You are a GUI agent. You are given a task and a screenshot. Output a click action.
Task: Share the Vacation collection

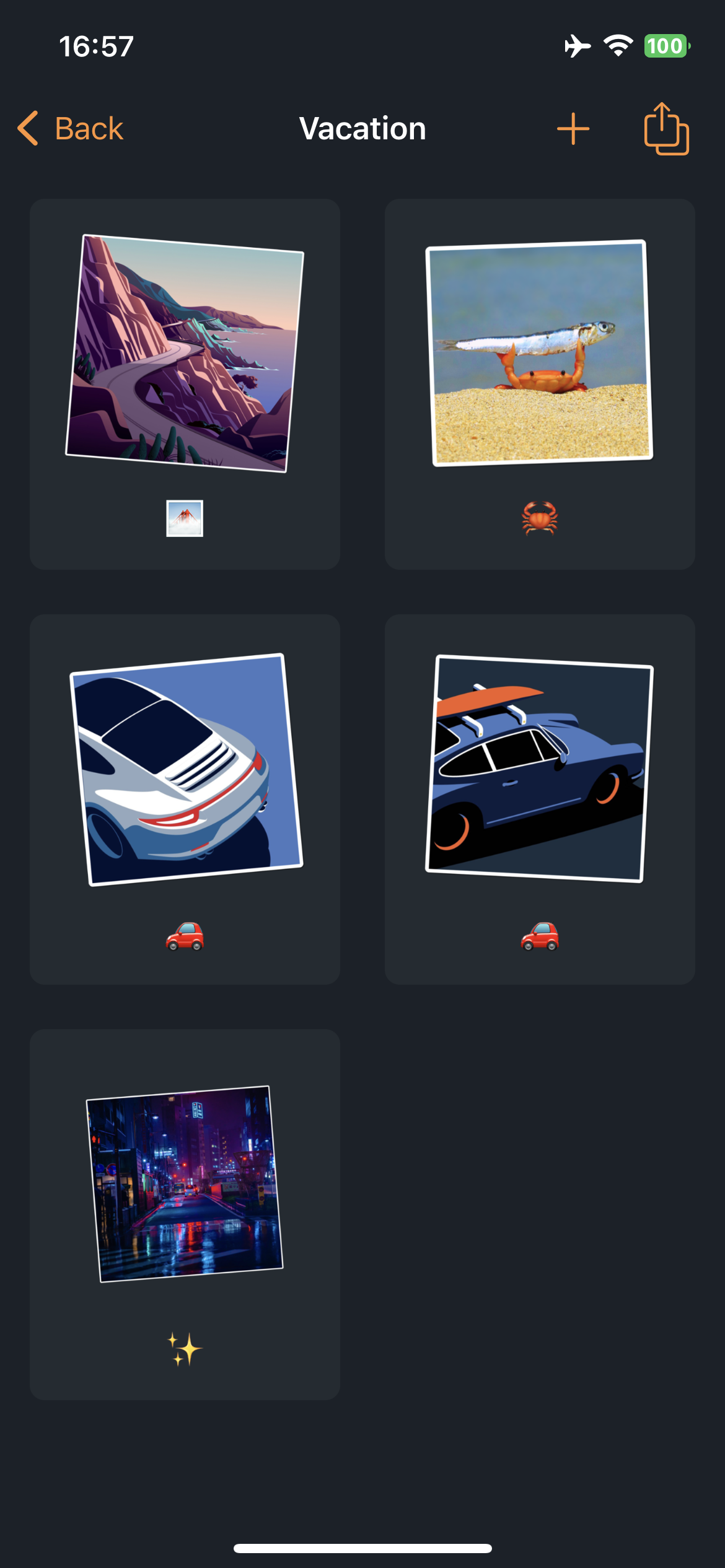(666, 129)
